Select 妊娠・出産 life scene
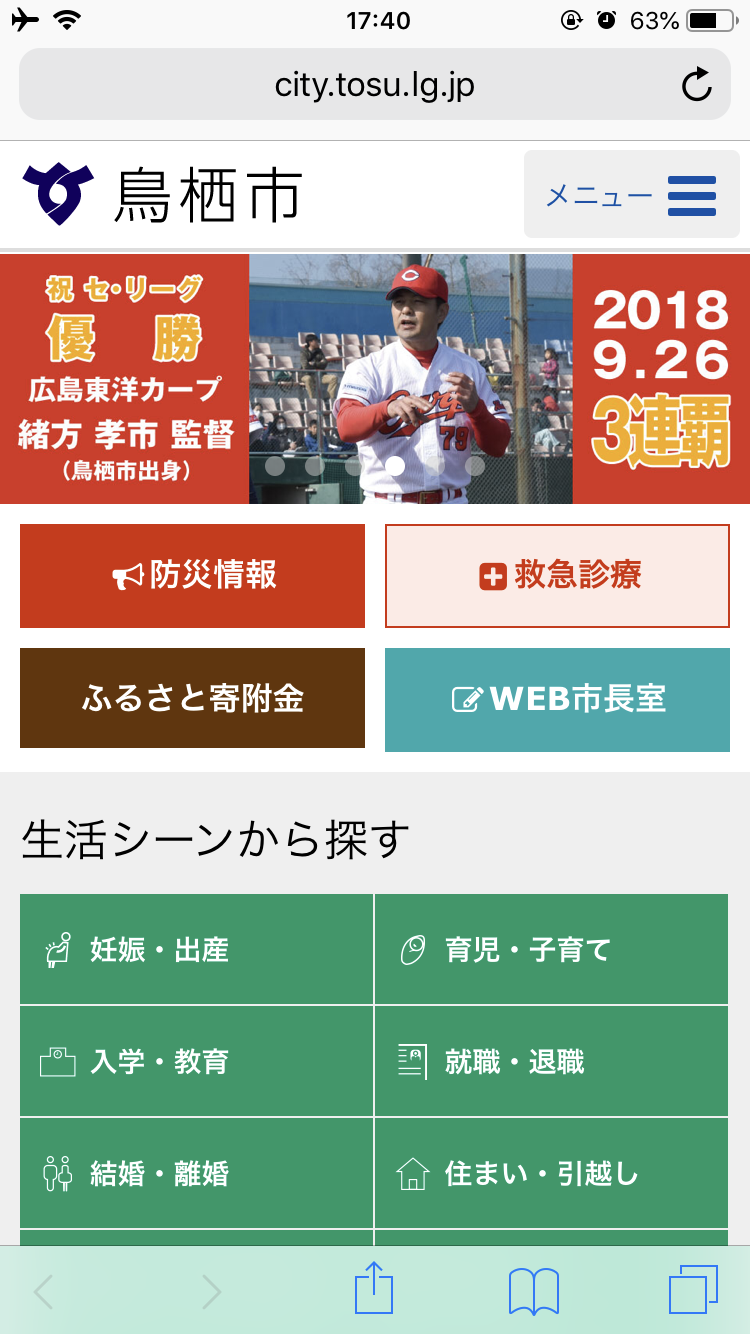Viewport: 750px width, 1334px height. [196, 949]
